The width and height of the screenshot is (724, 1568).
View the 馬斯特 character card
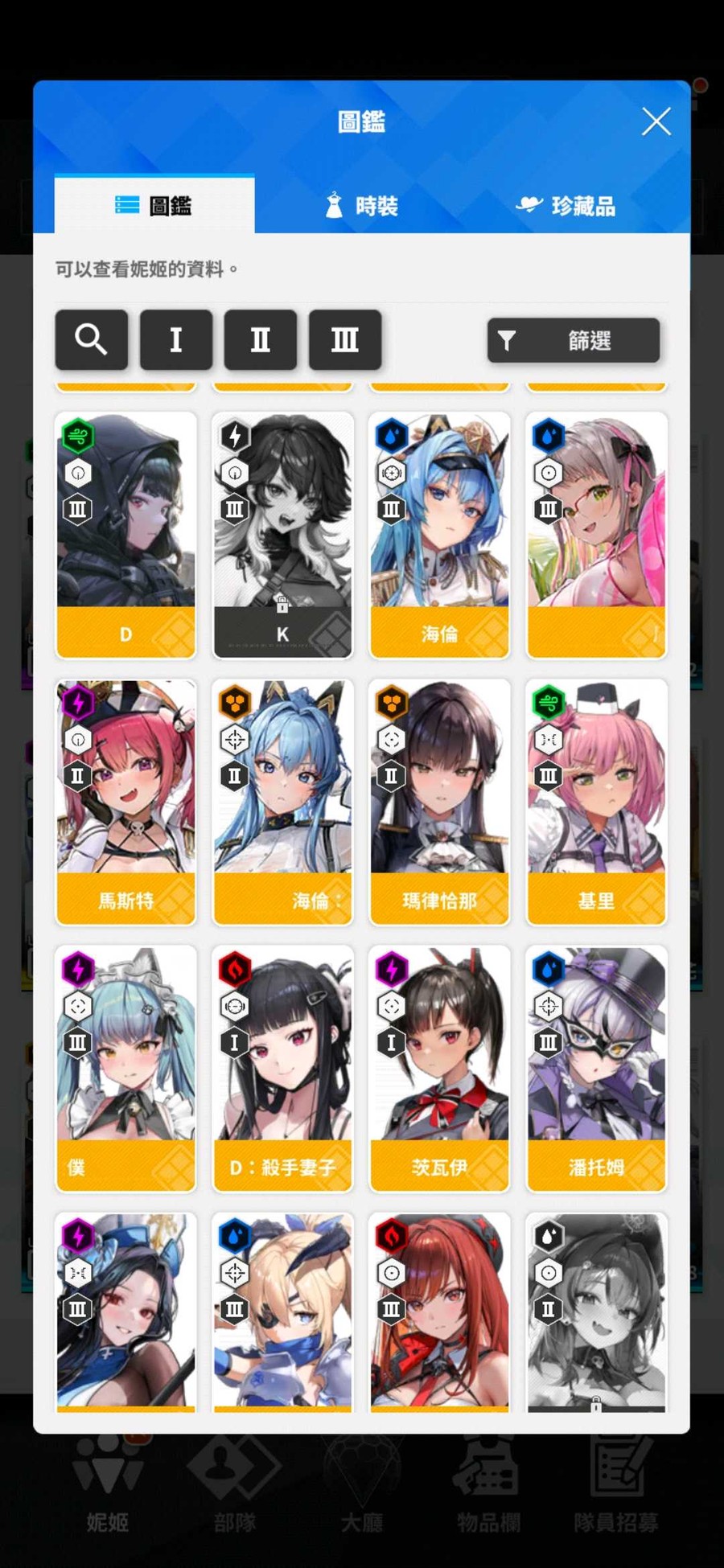[x=125, y=802]
